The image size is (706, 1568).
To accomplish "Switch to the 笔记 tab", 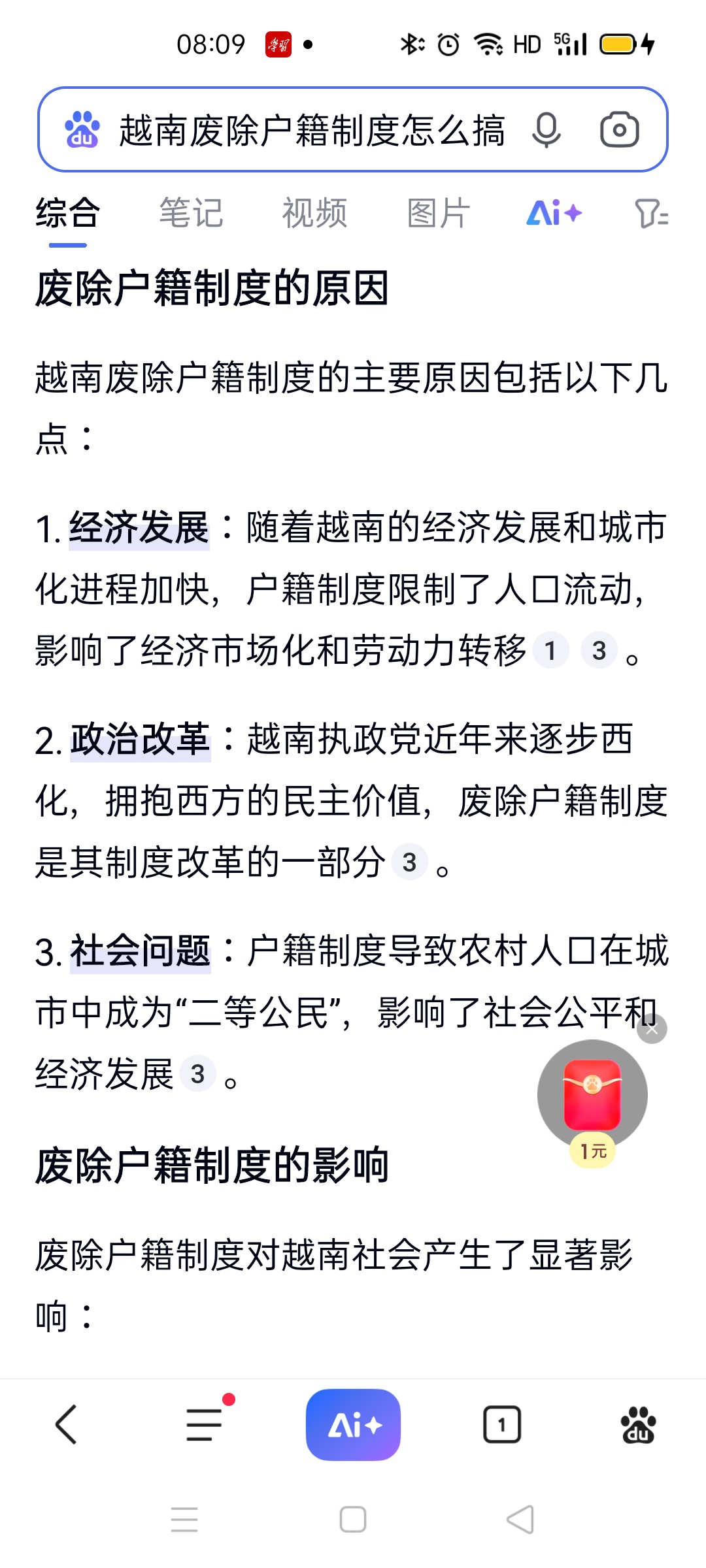I will pyautogui.click(x=191, y=213).
